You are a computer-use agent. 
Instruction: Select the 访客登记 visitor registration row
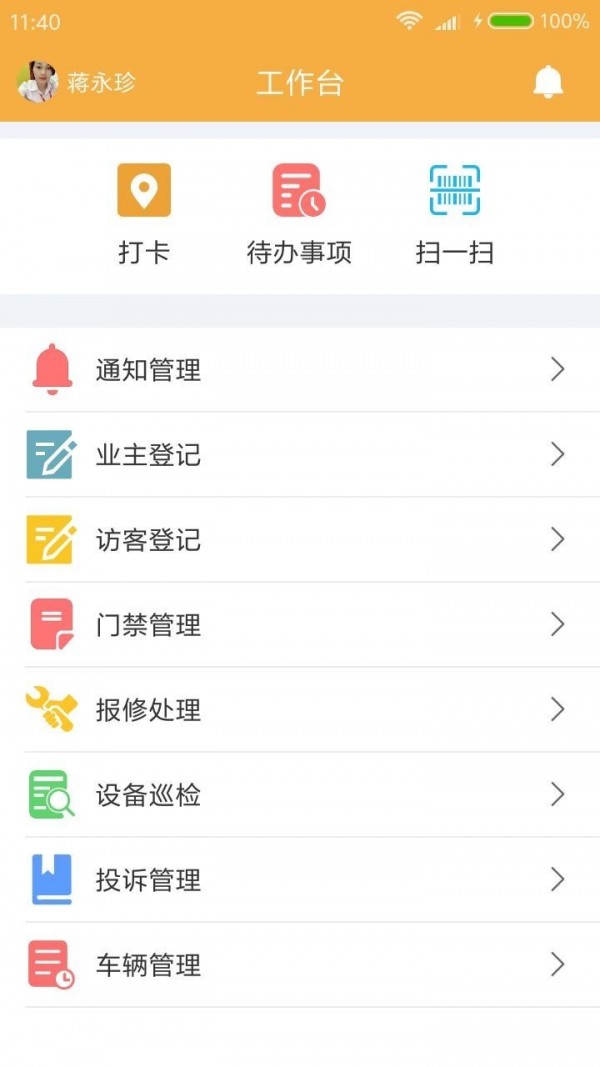[299, 540]
